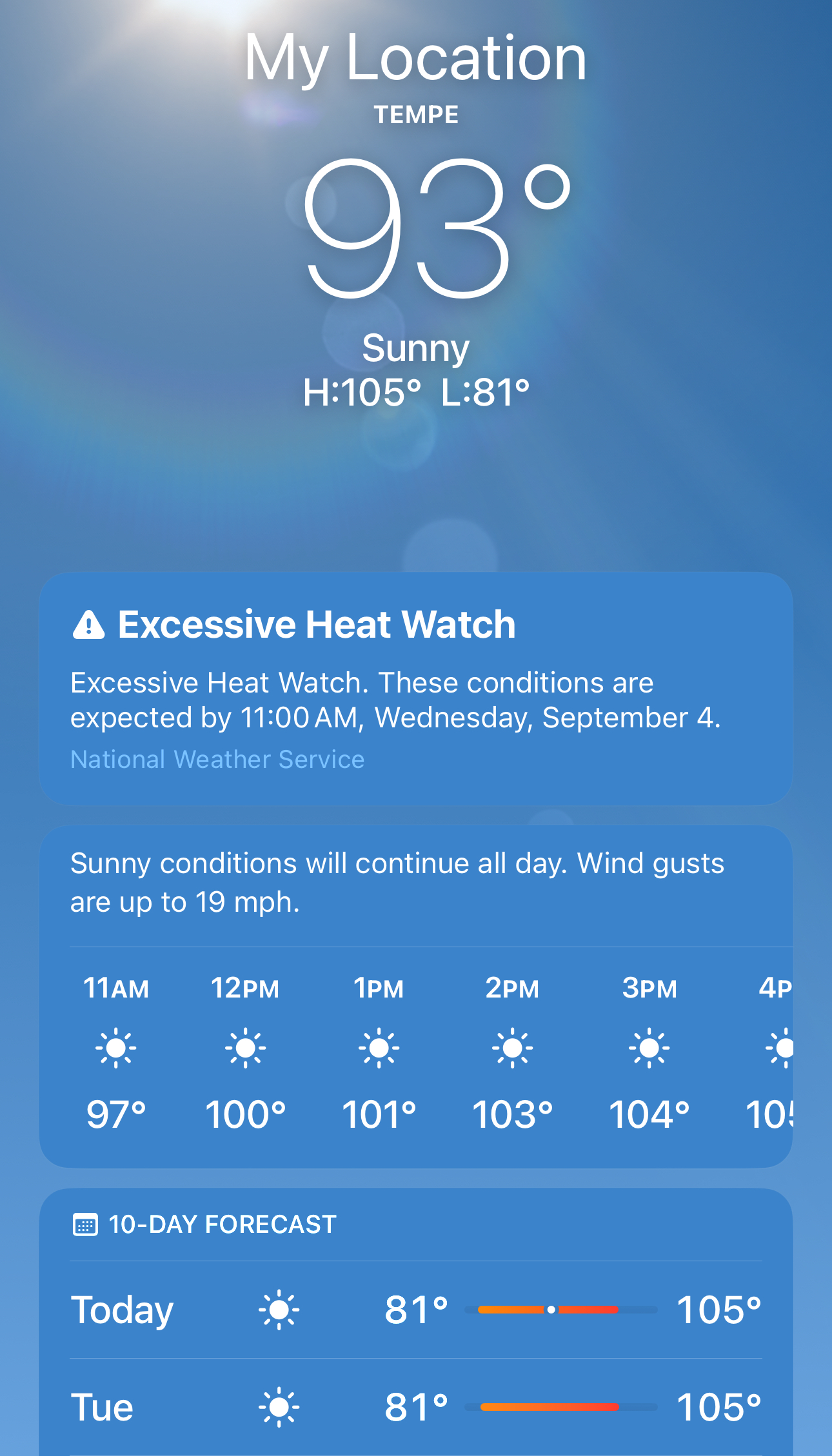The height and width of the screenshot is (1456, 832).
Task: Open the National Weather Service link
Action: coord(217,760)
